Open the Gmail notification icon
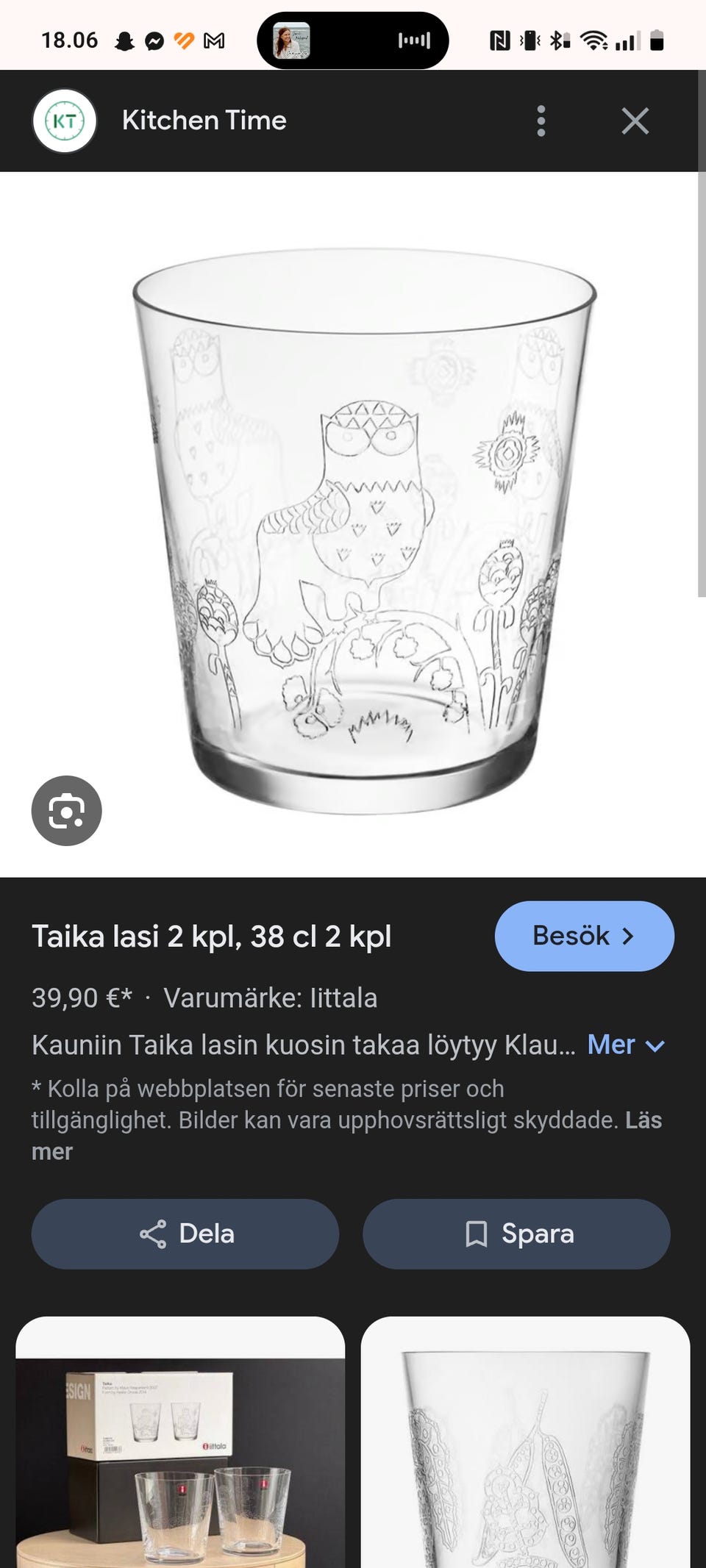The image size is (706, 1568). tap(213, 40)
